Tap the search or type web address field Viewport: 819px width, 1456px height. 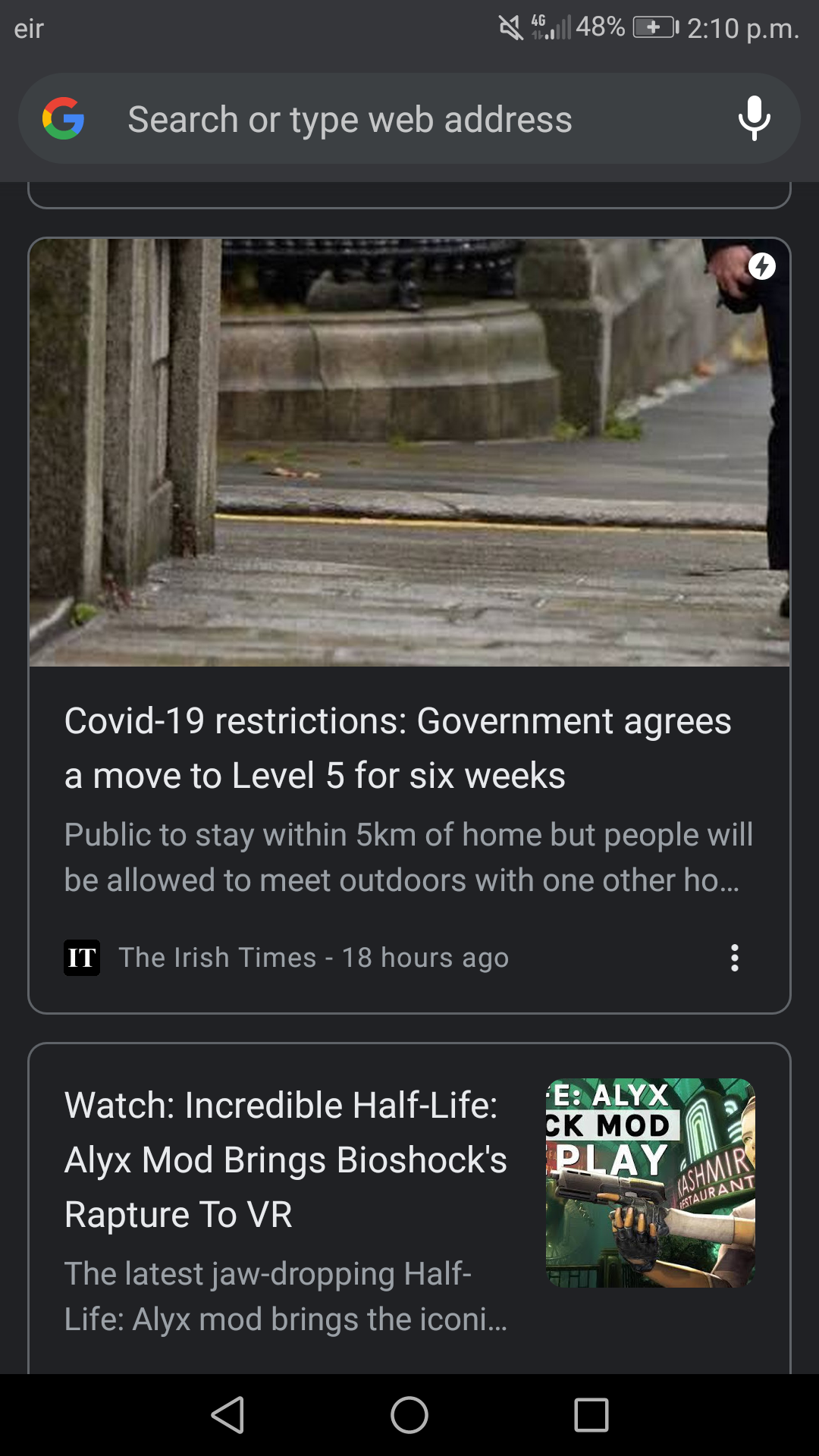(x=409, y=119)
